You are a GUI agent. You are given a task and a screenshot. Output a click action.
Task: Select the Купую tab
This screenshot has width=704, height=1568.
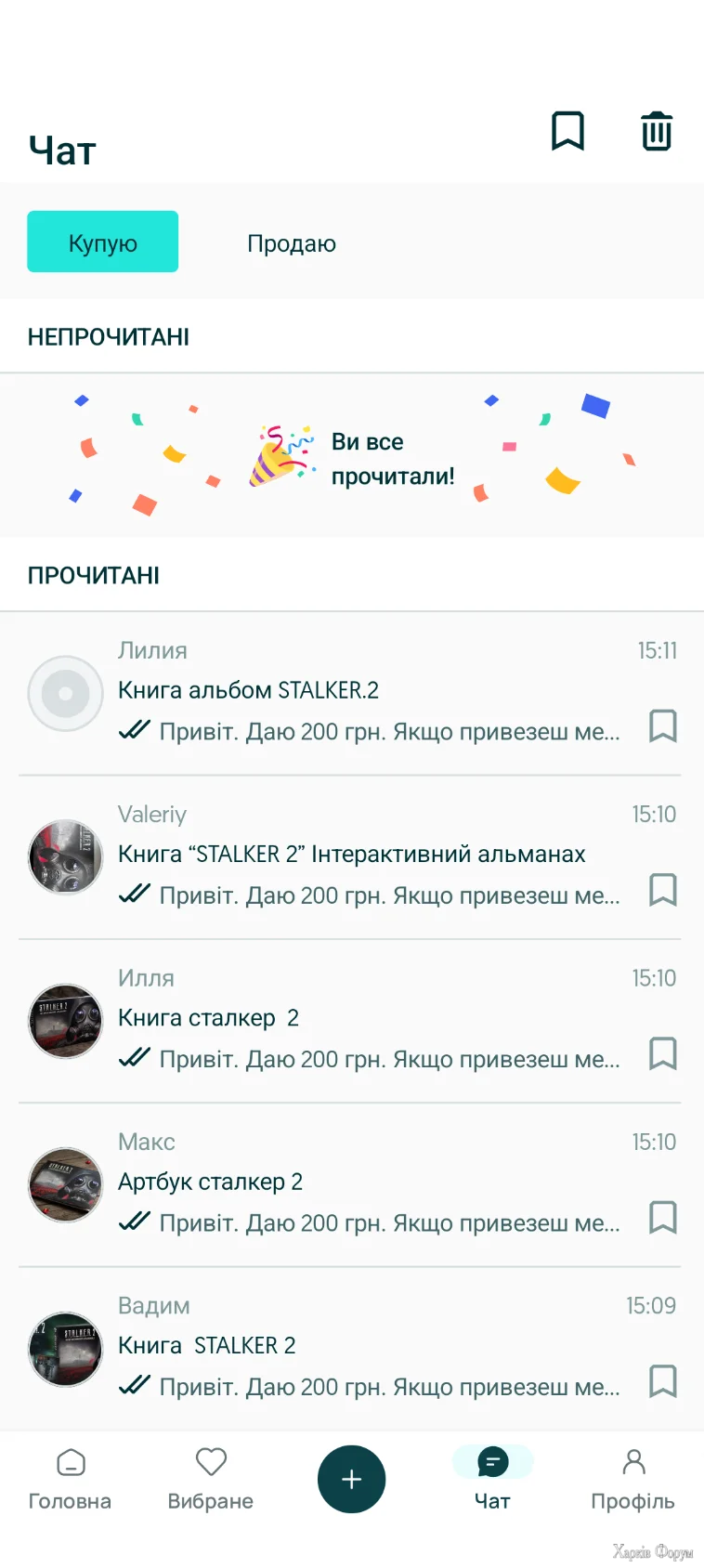coord(103,242)
